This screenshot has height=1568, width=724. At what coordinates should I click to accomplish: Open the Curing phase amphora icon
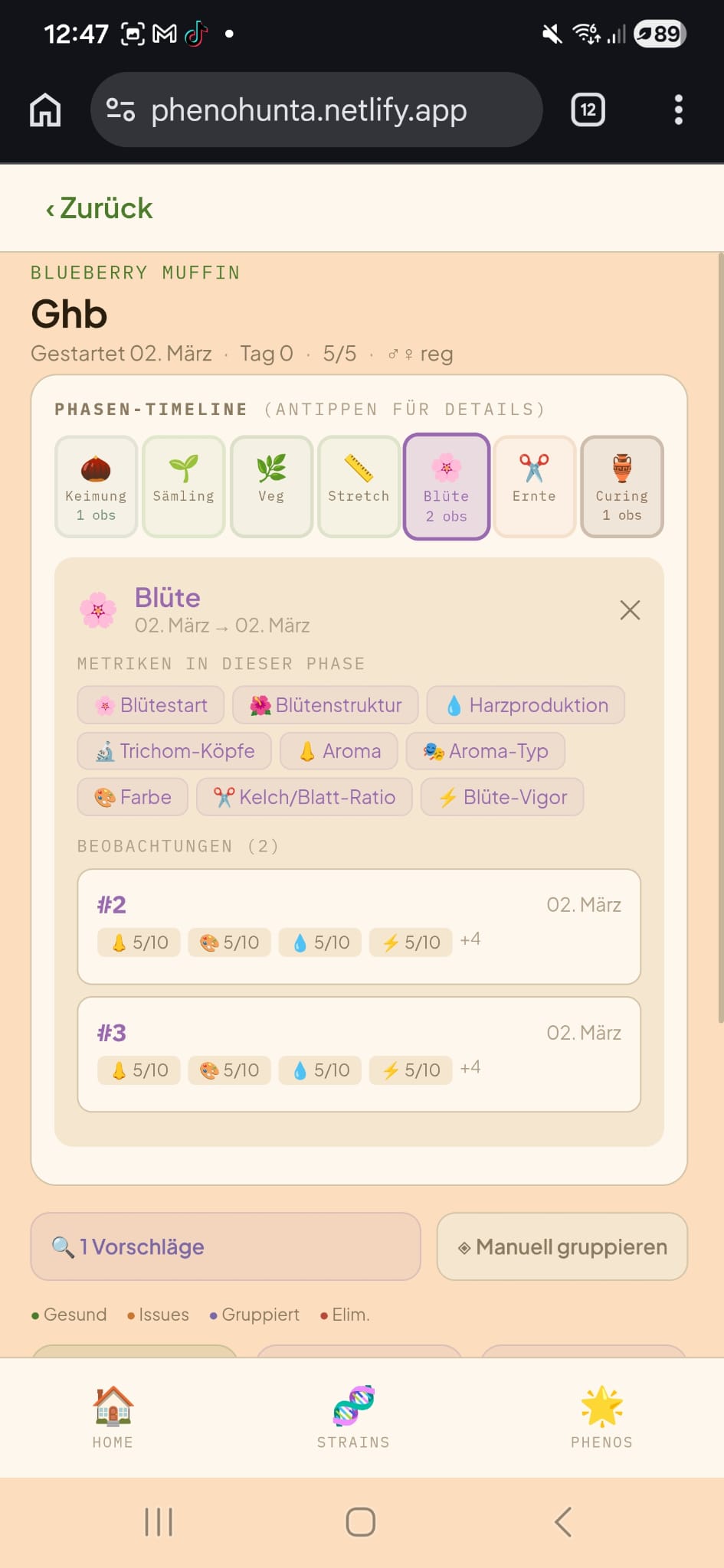coord(621,485)
